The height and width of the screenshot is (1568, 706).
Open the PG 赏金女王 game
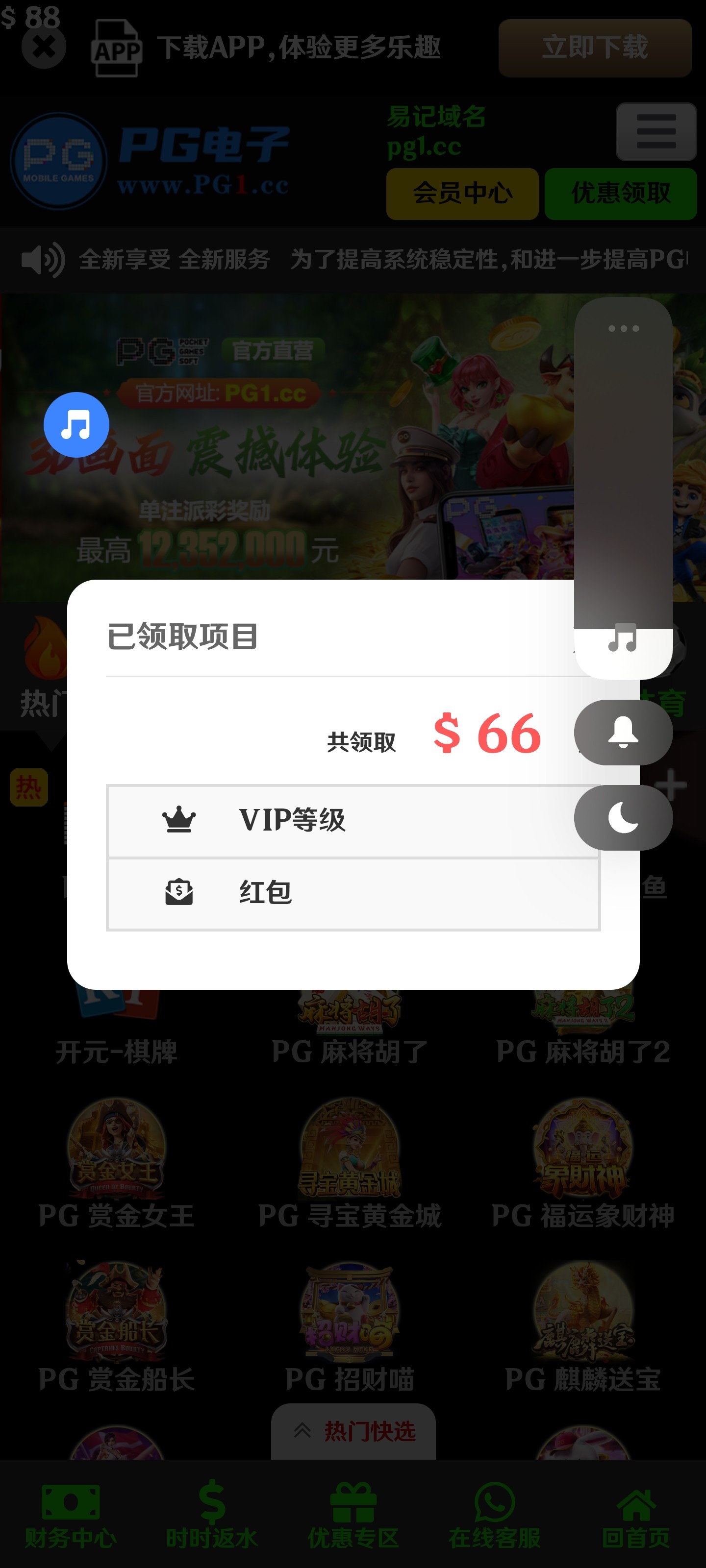click(116, 1163)
